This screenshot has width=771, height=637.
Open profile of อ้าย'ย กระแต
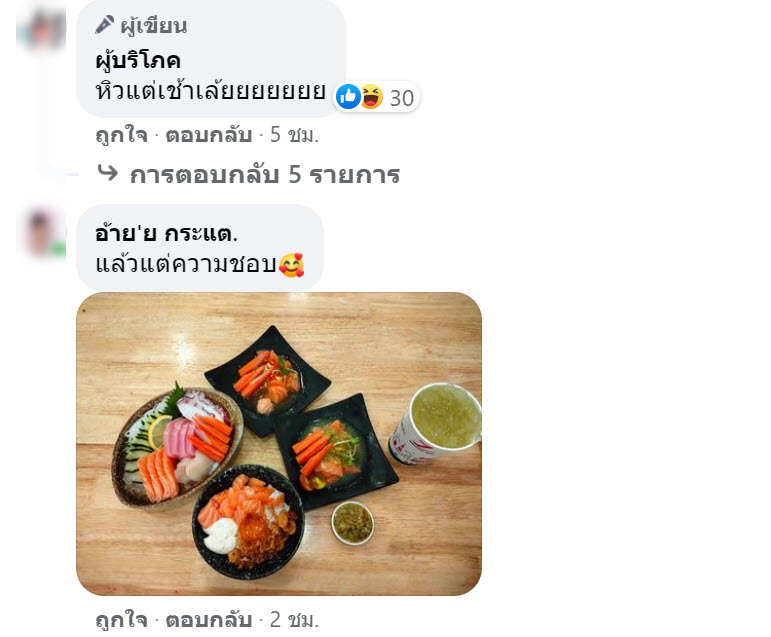click(166, 233)
